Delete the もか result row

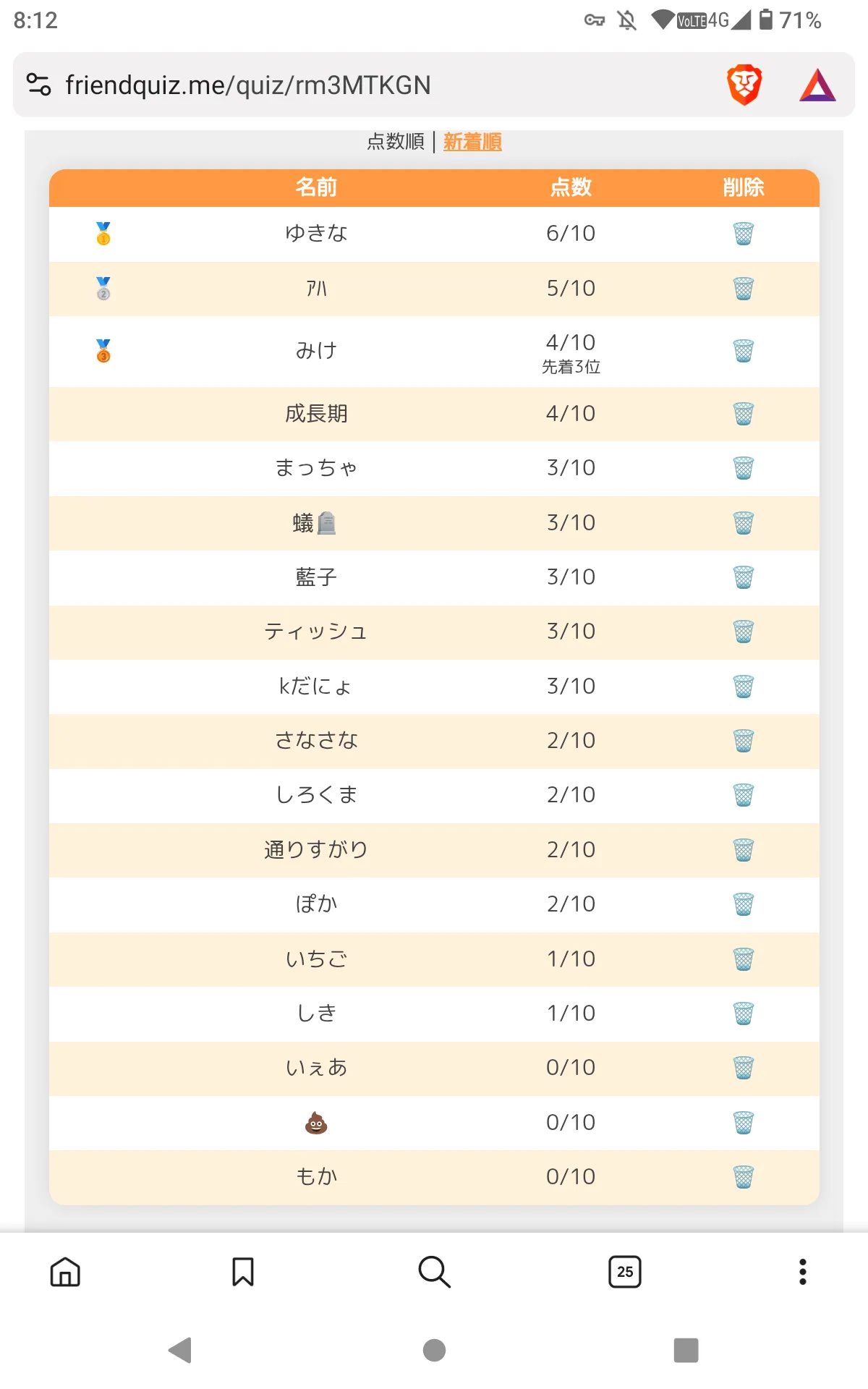[744, 1177]
